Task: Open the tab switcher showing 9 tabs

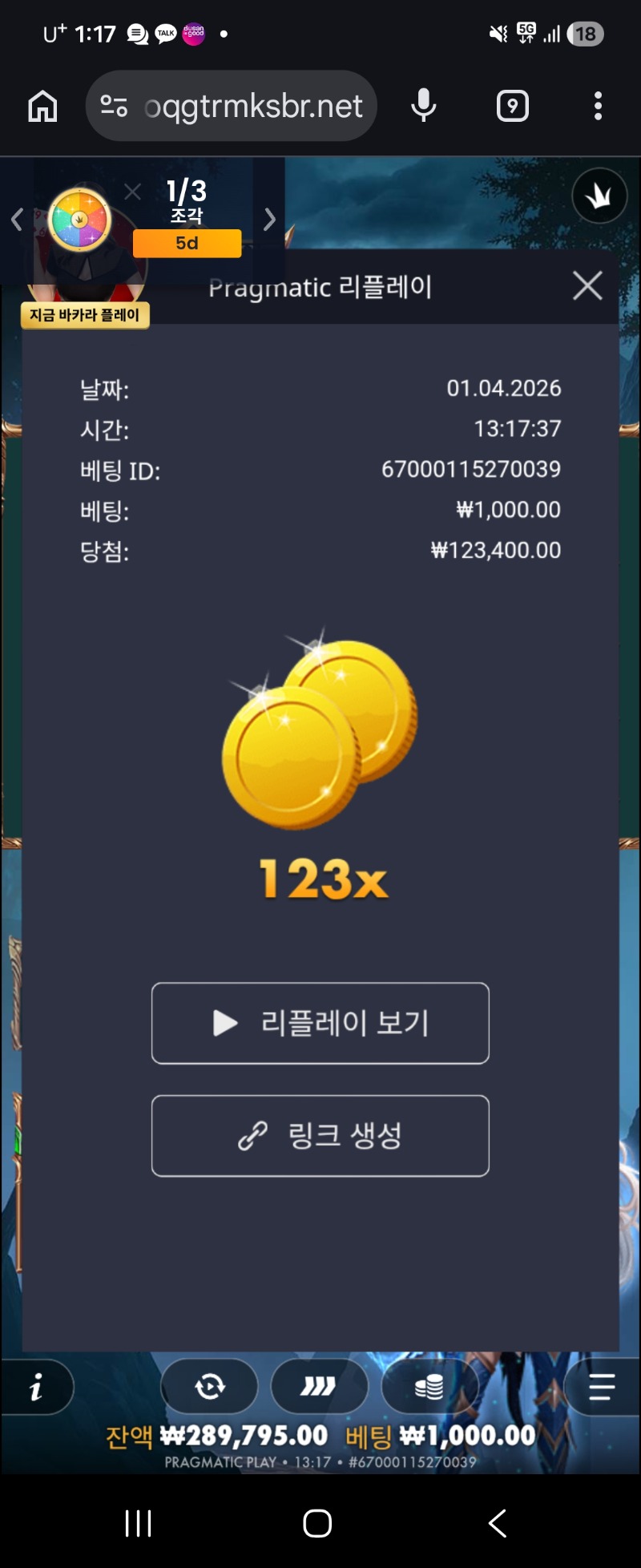Action: coord(513,106)
